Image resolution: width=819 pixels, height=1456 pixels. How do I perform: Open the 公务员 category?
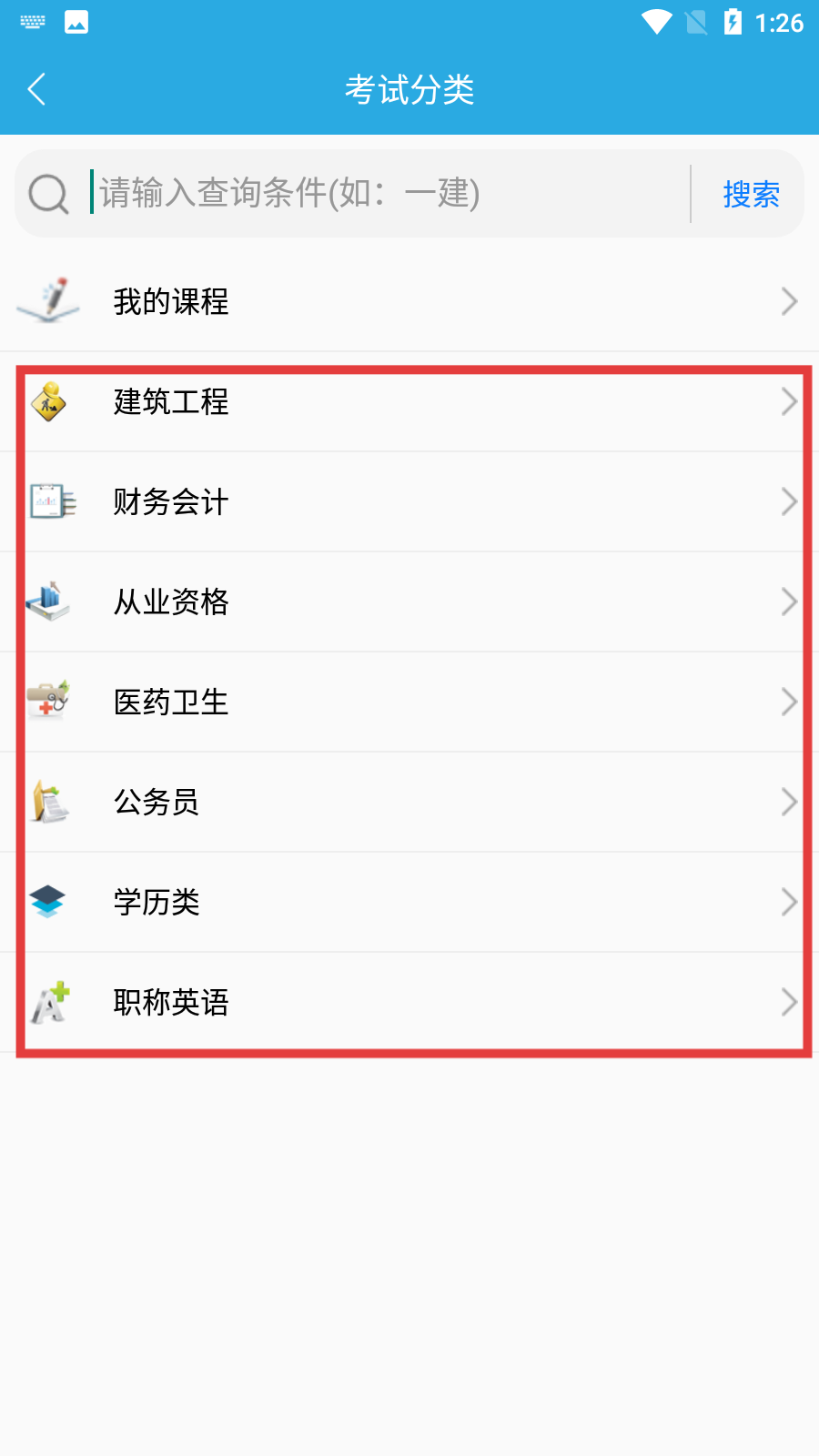pyautogui.click(x=409, y=802)
